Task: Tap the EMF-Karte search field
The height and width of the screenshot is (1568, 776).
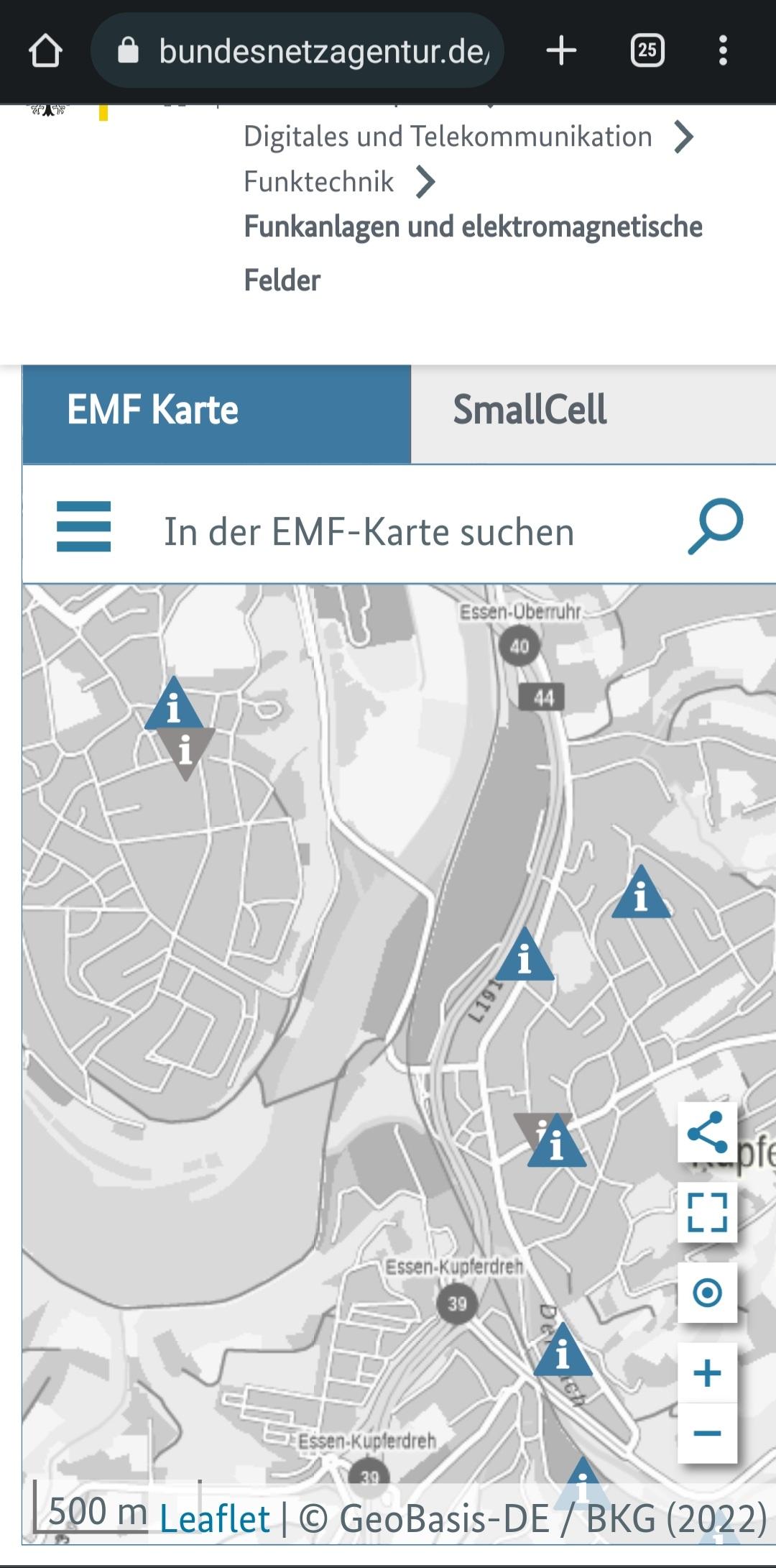Action: (x=369, y=532)
